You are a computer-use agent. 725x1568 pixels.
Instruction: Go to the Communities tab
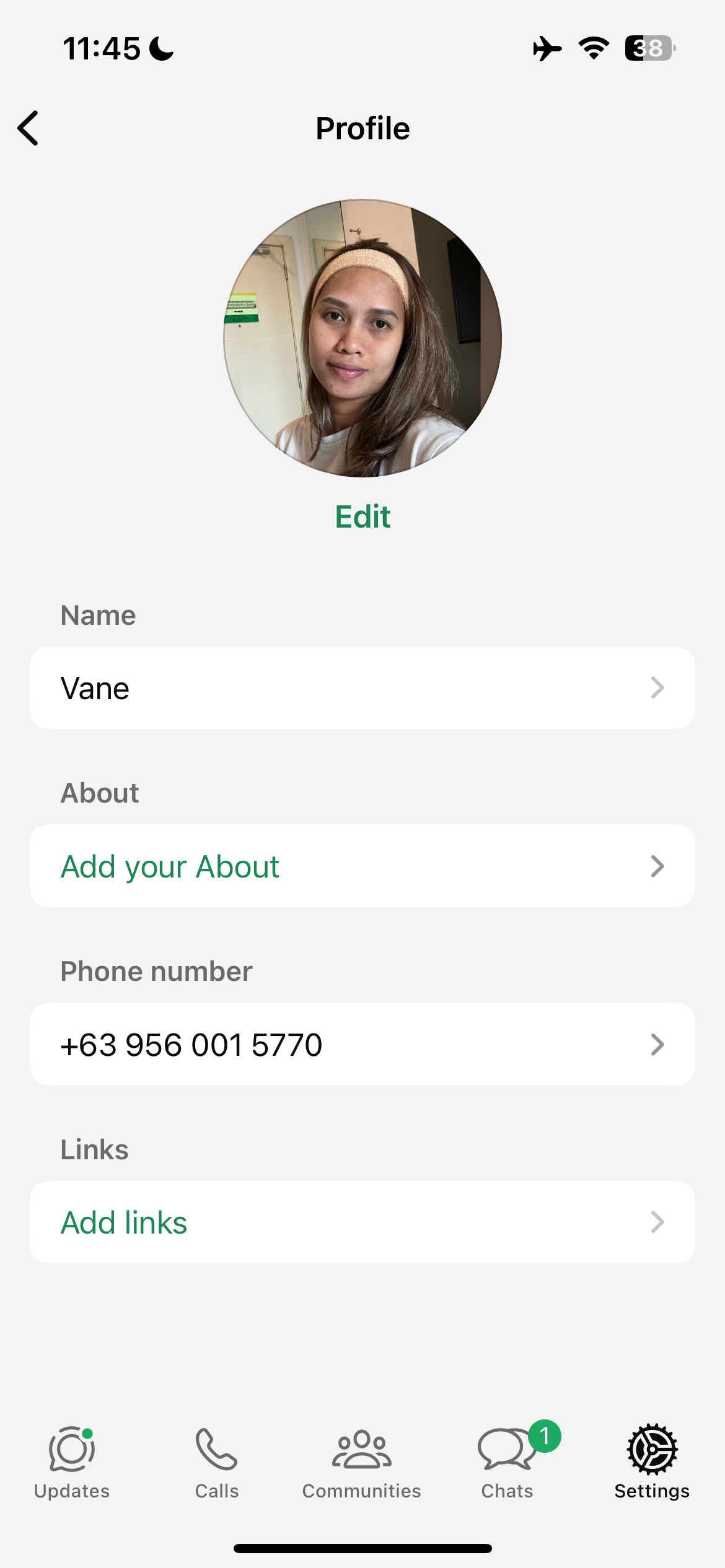click(362, 1463)
